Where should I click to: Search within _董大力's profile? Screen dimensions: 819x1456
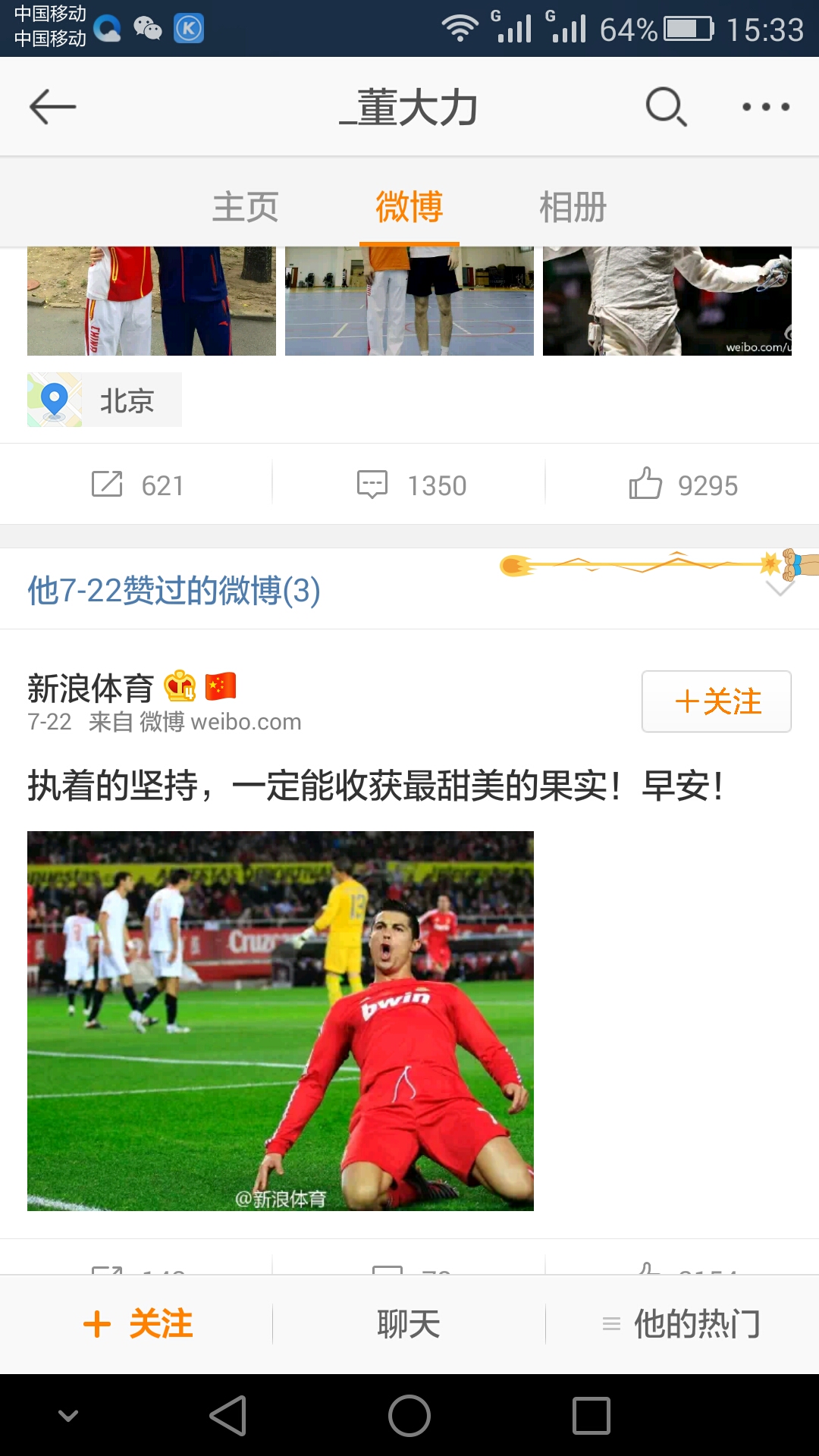[666, 107]
